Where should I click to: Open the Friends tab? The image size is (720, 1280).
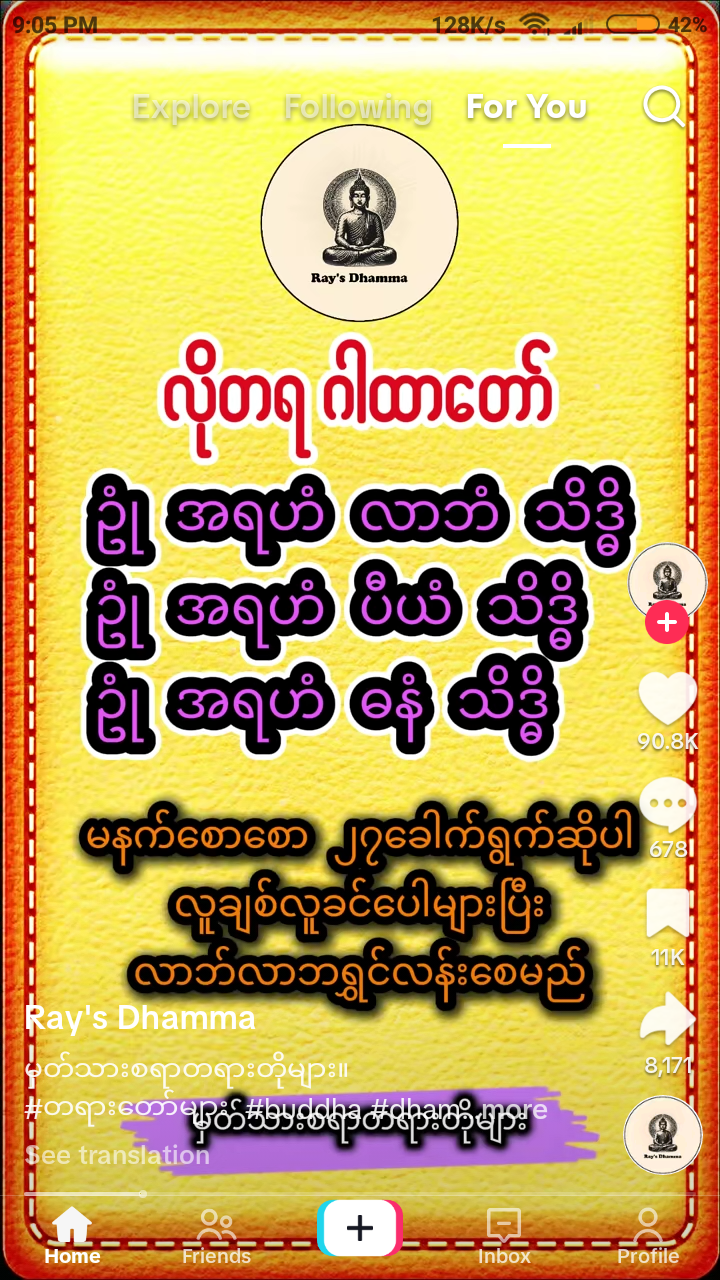click(x=216, y=1236)
